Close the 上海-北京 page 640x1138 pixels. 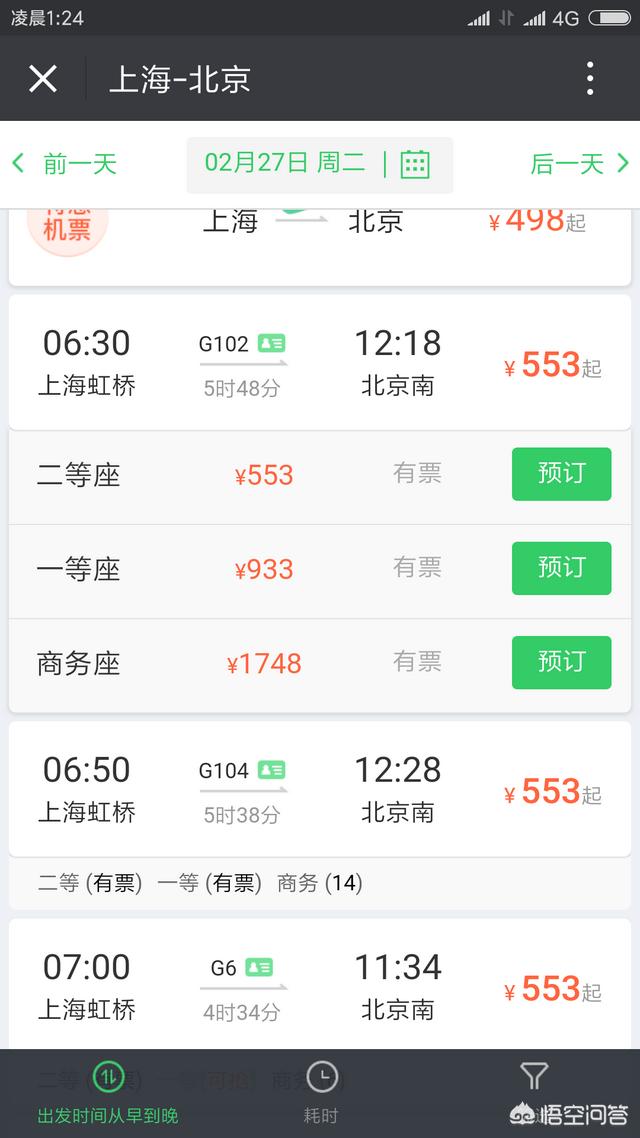43,78
